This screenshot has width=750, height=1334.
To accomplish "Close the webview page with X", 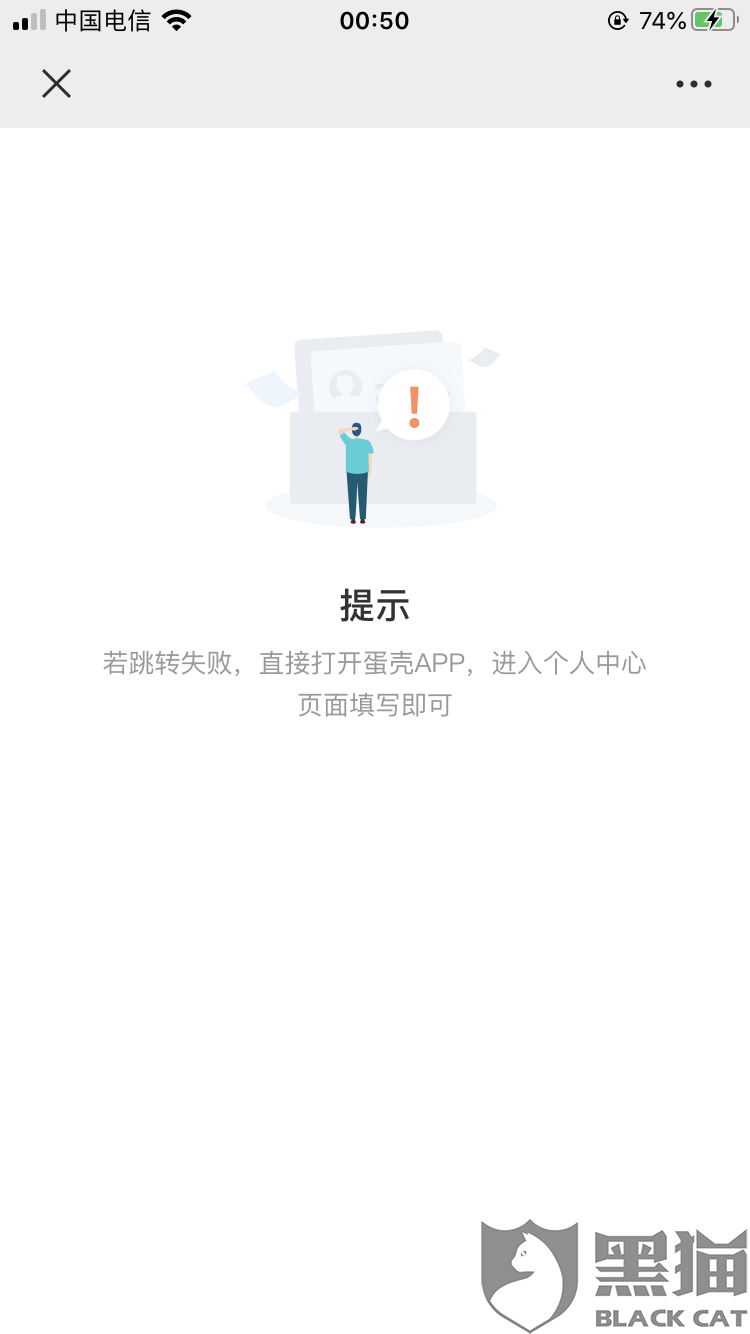I will 56,84.
